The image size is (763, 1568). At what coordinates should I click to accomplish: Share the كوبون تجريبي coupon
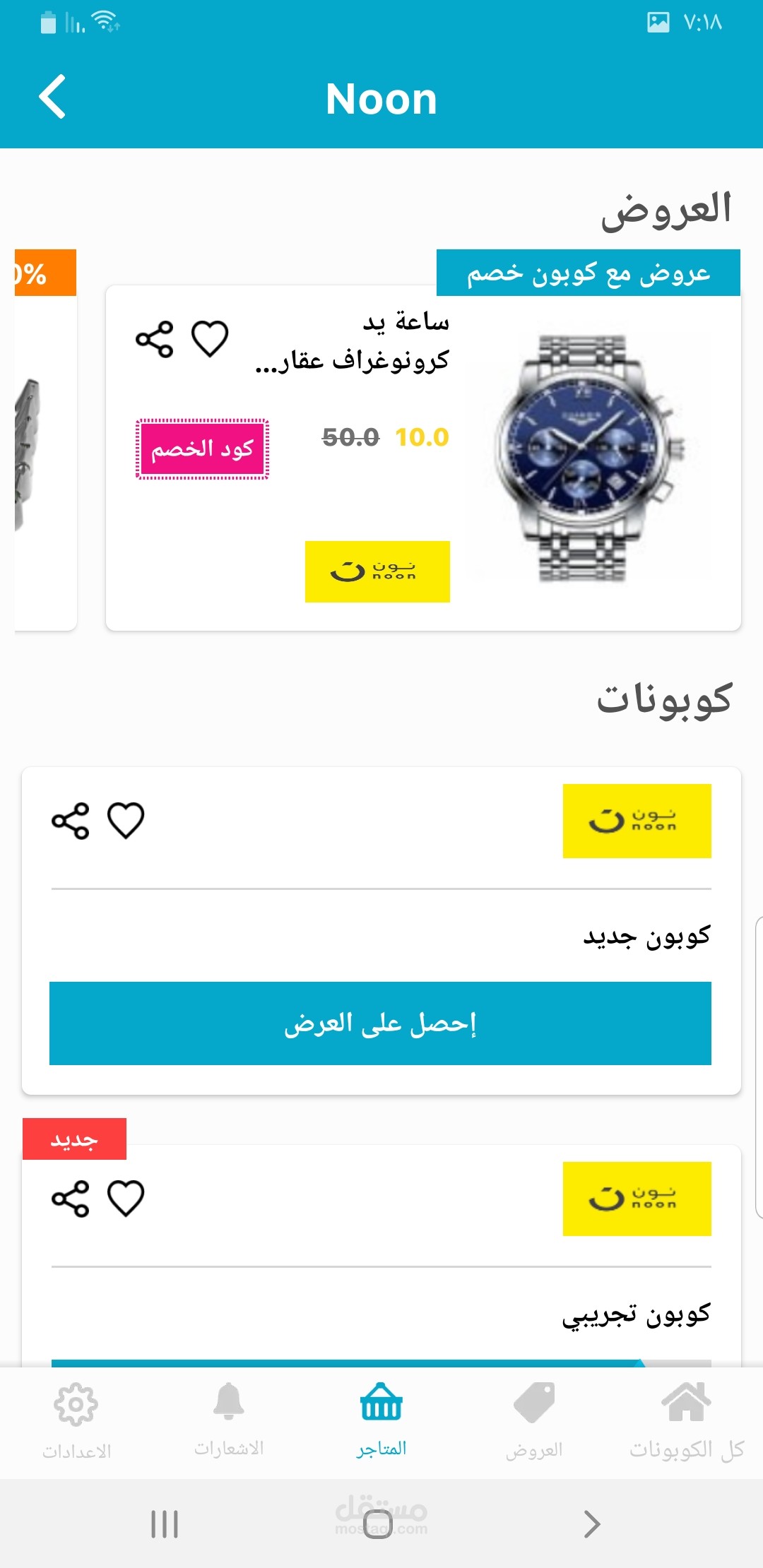pyautogui.click(x=71, y=1199)
